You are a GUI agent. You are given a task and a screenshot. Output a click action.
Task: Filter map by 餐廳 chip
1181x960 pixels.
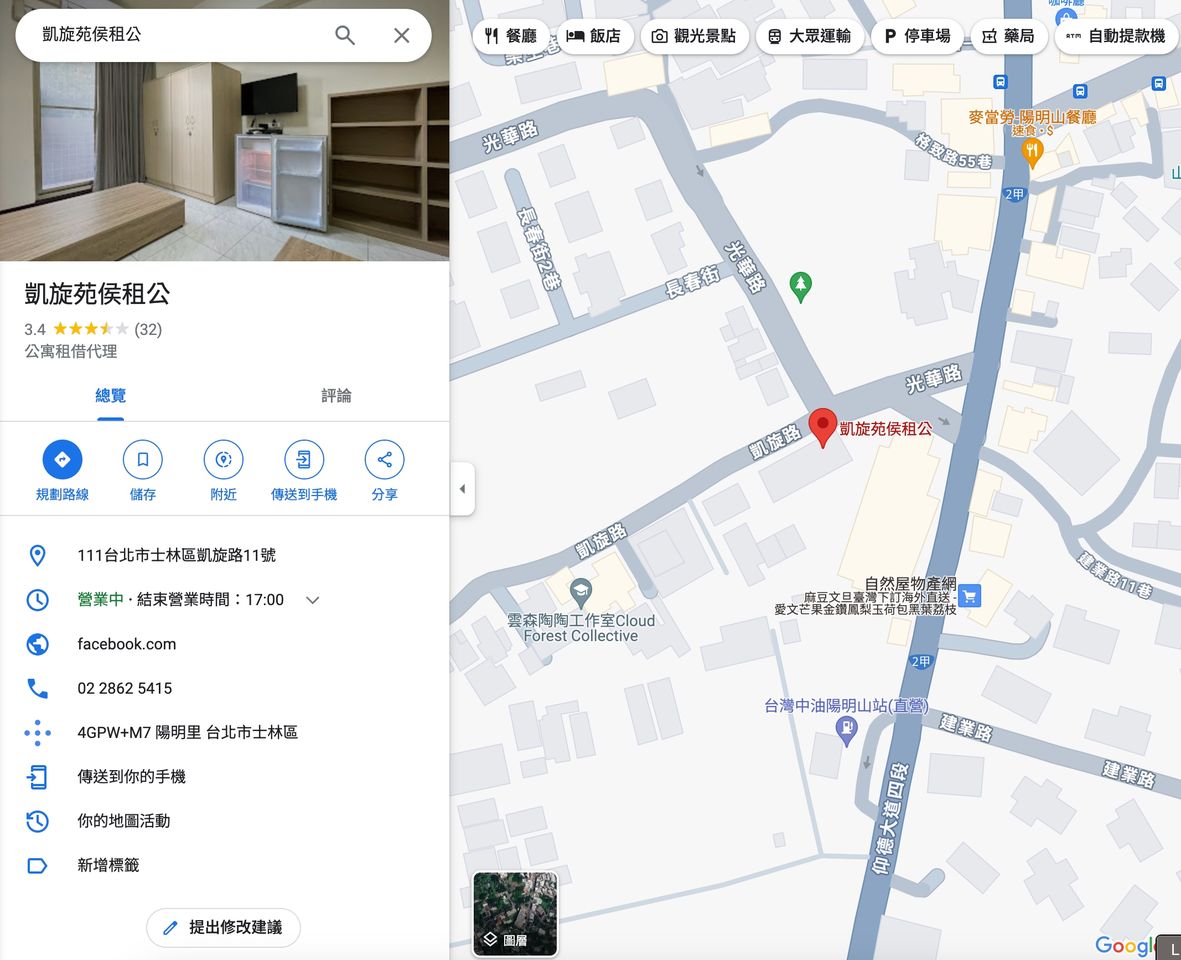pos(510,36)
